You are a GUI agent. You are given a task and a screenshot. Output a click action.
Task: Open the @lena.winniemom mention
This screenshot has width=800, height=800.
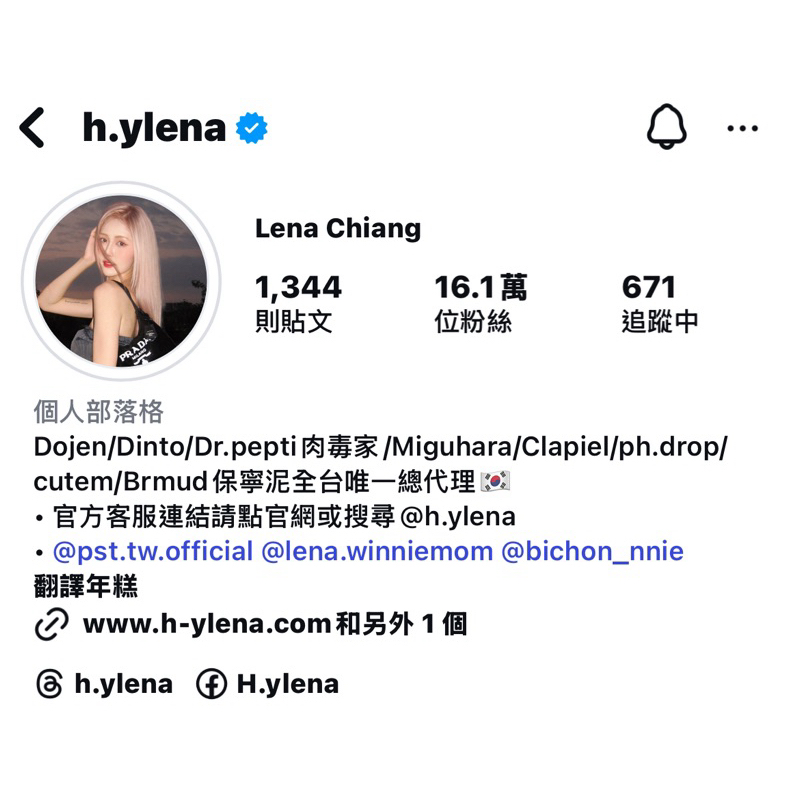(377, 552)
